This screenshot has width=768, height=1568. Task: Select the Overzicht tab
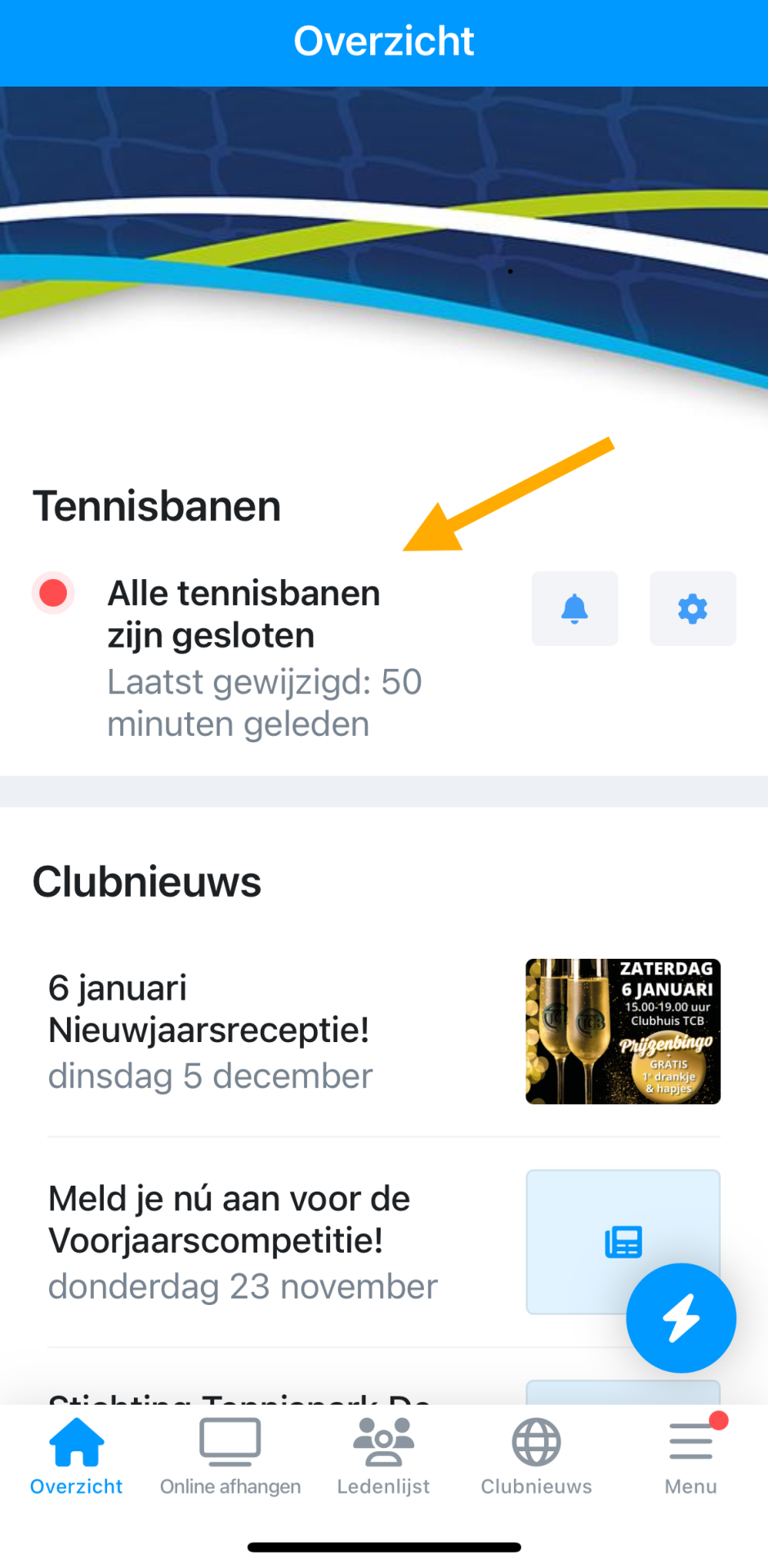pyautogui.click(x=77, y=1457)
